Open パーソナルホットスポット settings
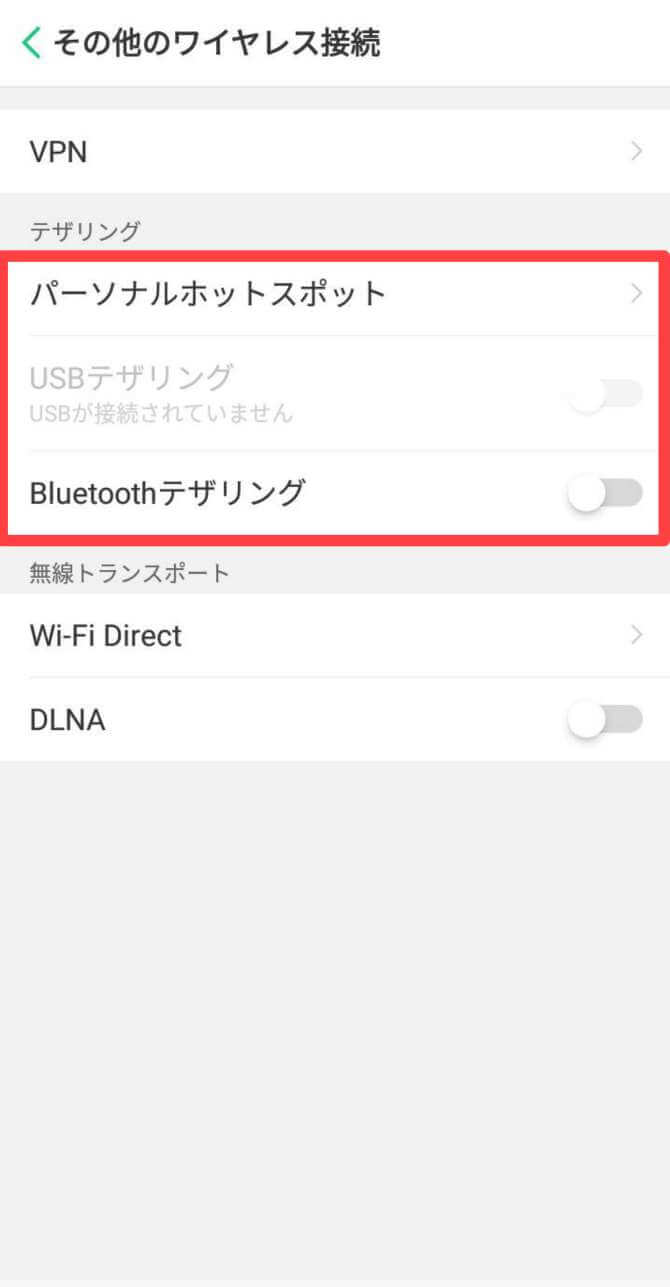The width and height of the screenshot is (670, 1287). (335, 293)
